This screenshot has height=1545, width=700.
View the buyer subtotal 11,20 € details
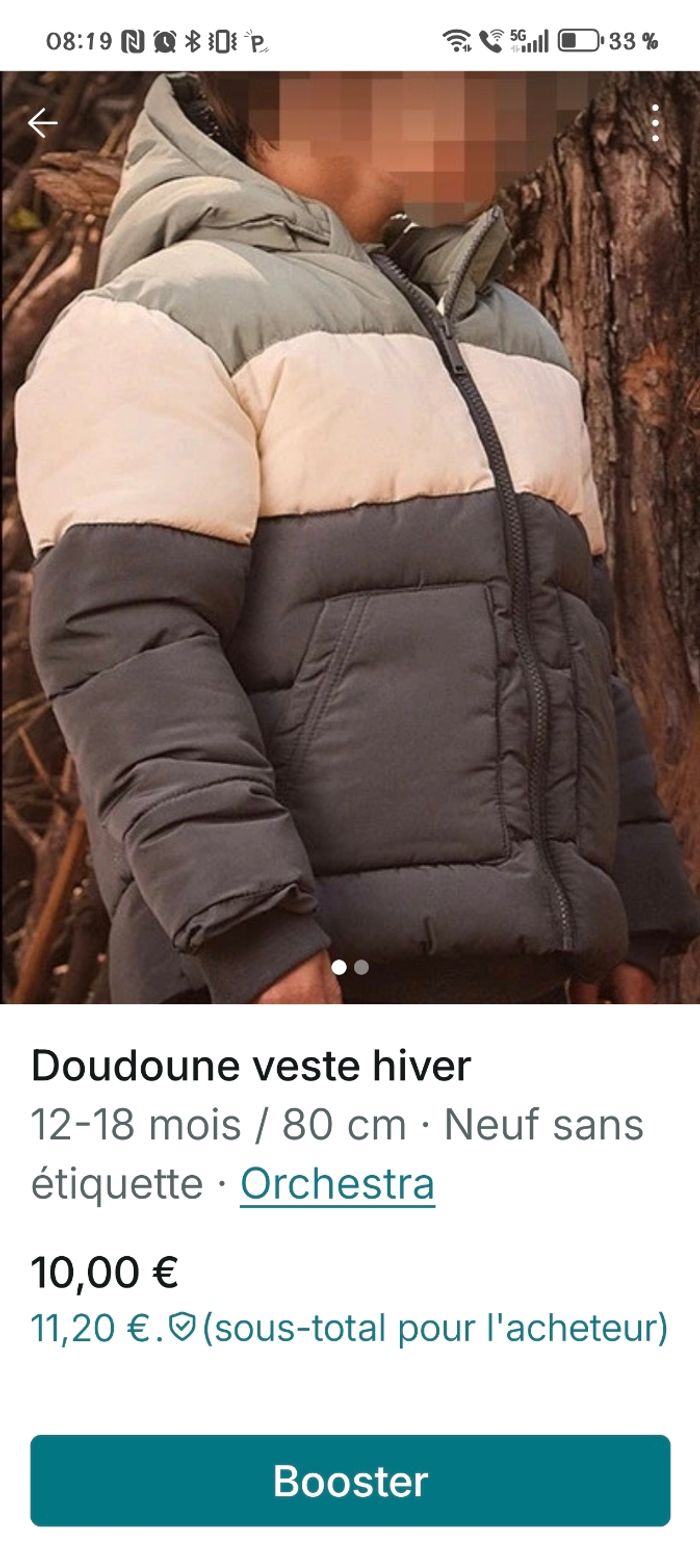tap(348, 1329)
